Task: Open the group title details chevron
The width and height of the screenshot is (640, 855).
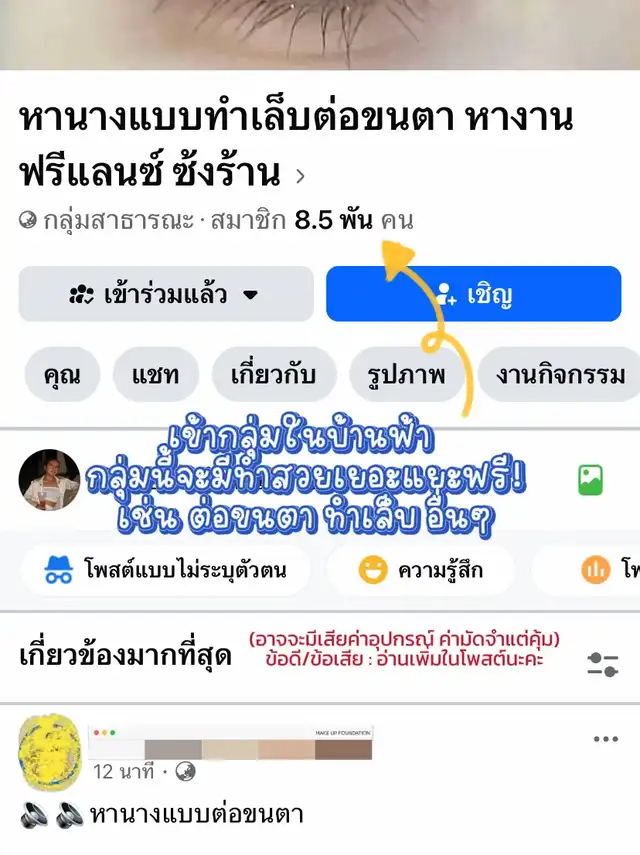Action: click(300, 177)
